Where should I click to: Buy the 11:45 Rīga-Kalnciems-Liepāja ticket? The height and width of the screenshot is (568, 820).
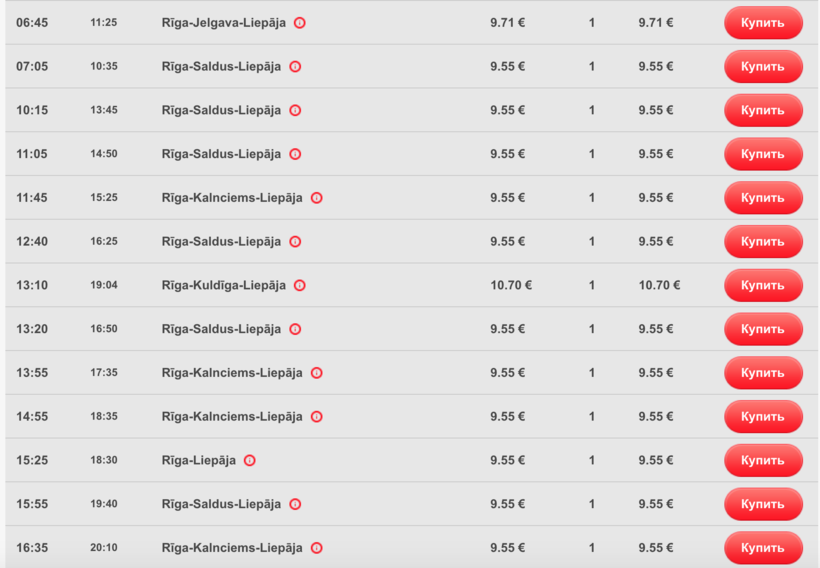point(763,198)
